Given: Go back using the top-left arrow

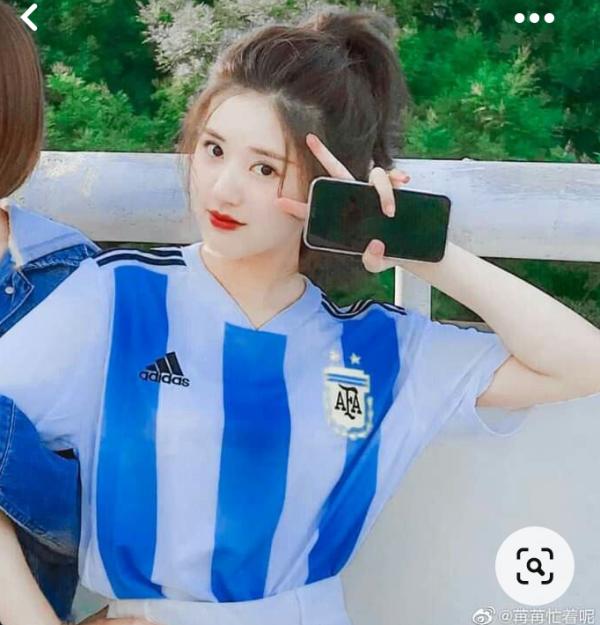Looking at the screenshot, I should point(29,17).
